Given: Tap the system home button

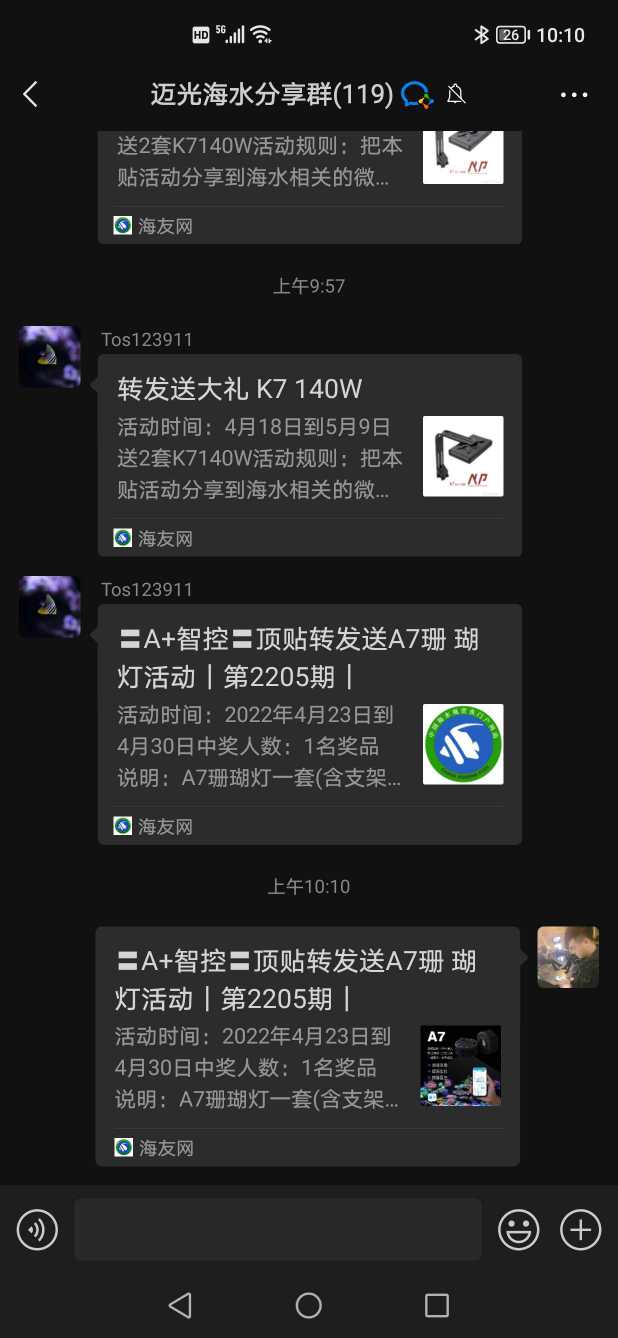Looking at the screenshot, I should [x=309, y=1304].
